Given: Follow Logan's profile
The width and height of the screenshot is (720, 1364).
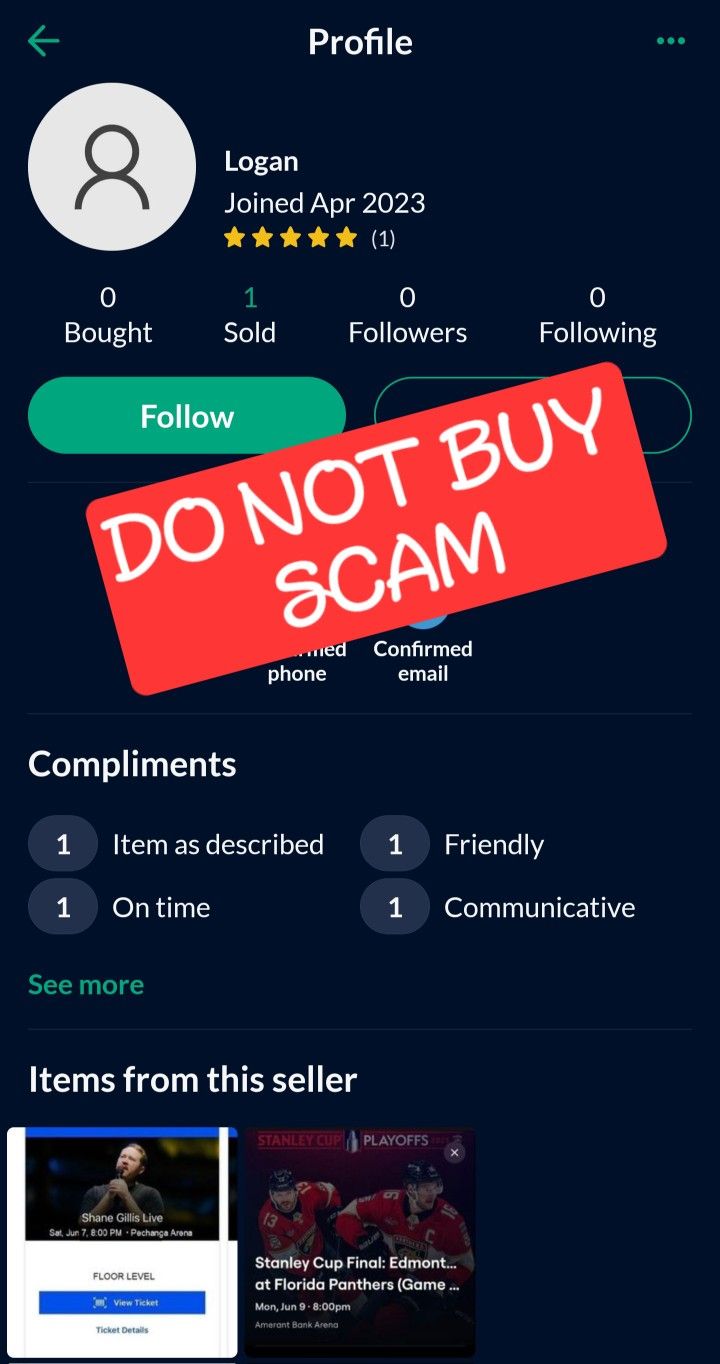Looking at the screenshot, I should point(187,416).
